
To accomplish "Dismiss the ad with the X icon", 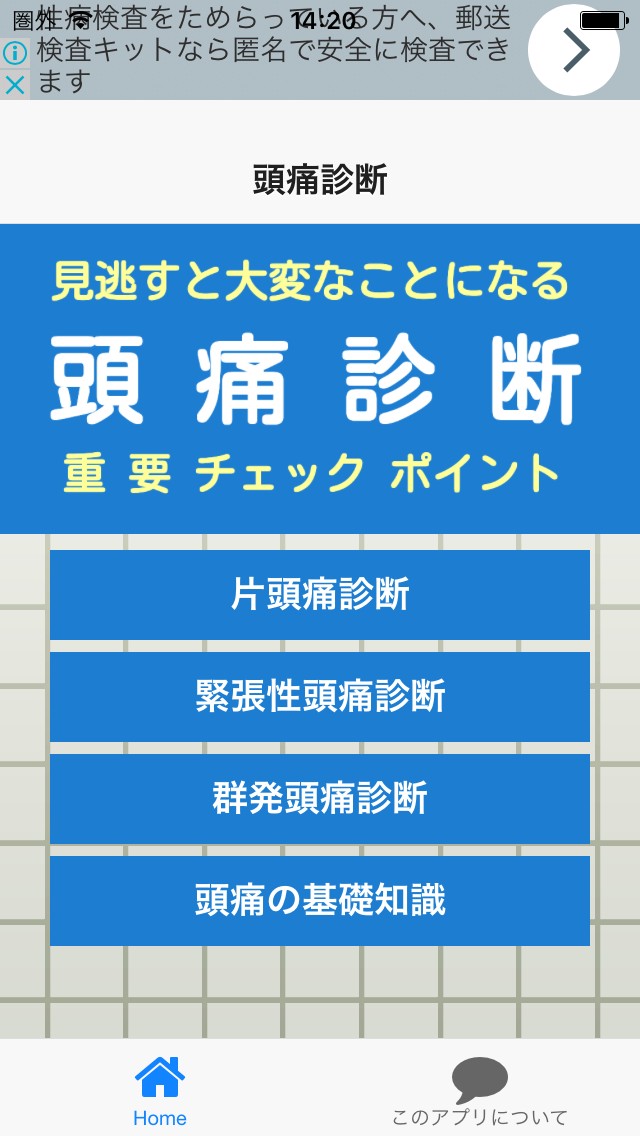I will tap(14, 85).
